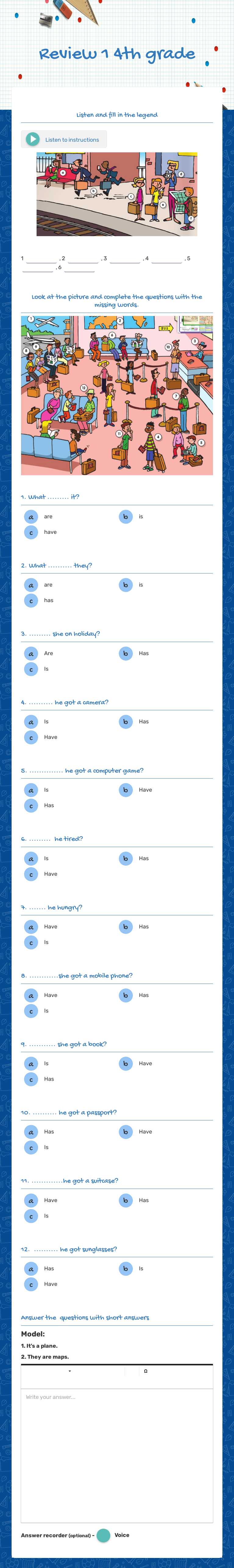Open the text format dropdown in editor
The image size is (234, 1568).
(69, 1371)
